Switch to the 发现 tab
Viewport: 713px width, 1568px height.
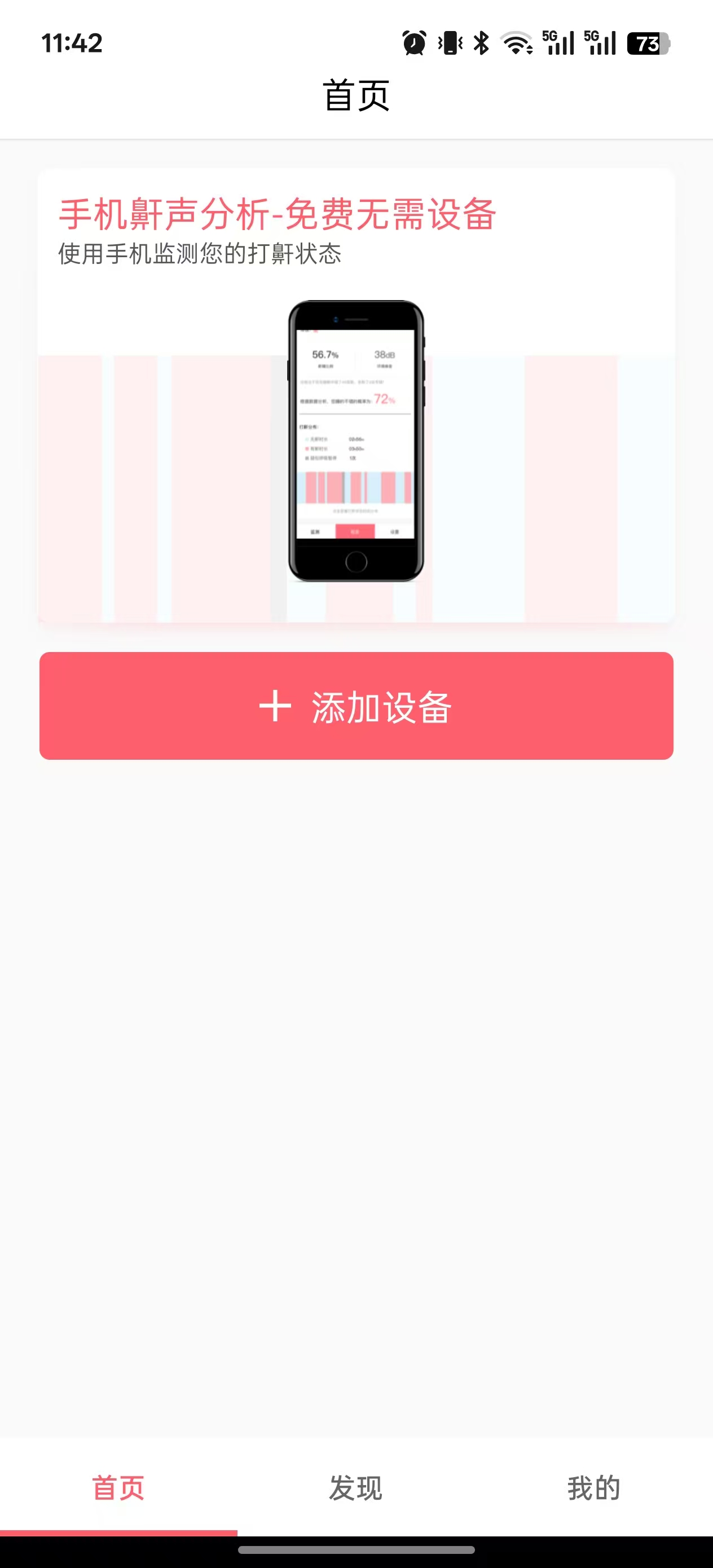click(x=356, y=1488)
